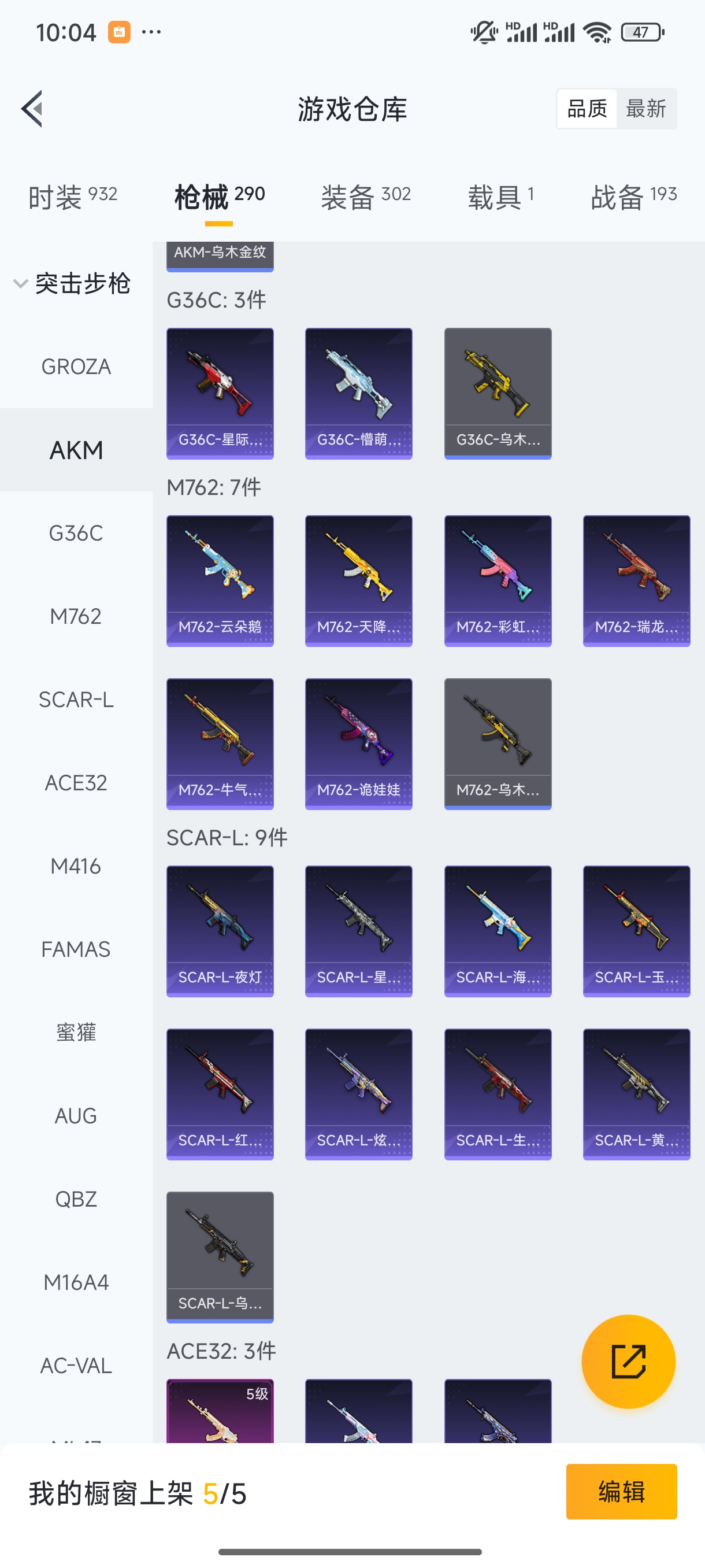Open the M762-云朵鹅 skin tile
This screenshot has height=1568, width=705.
[220, 580]
